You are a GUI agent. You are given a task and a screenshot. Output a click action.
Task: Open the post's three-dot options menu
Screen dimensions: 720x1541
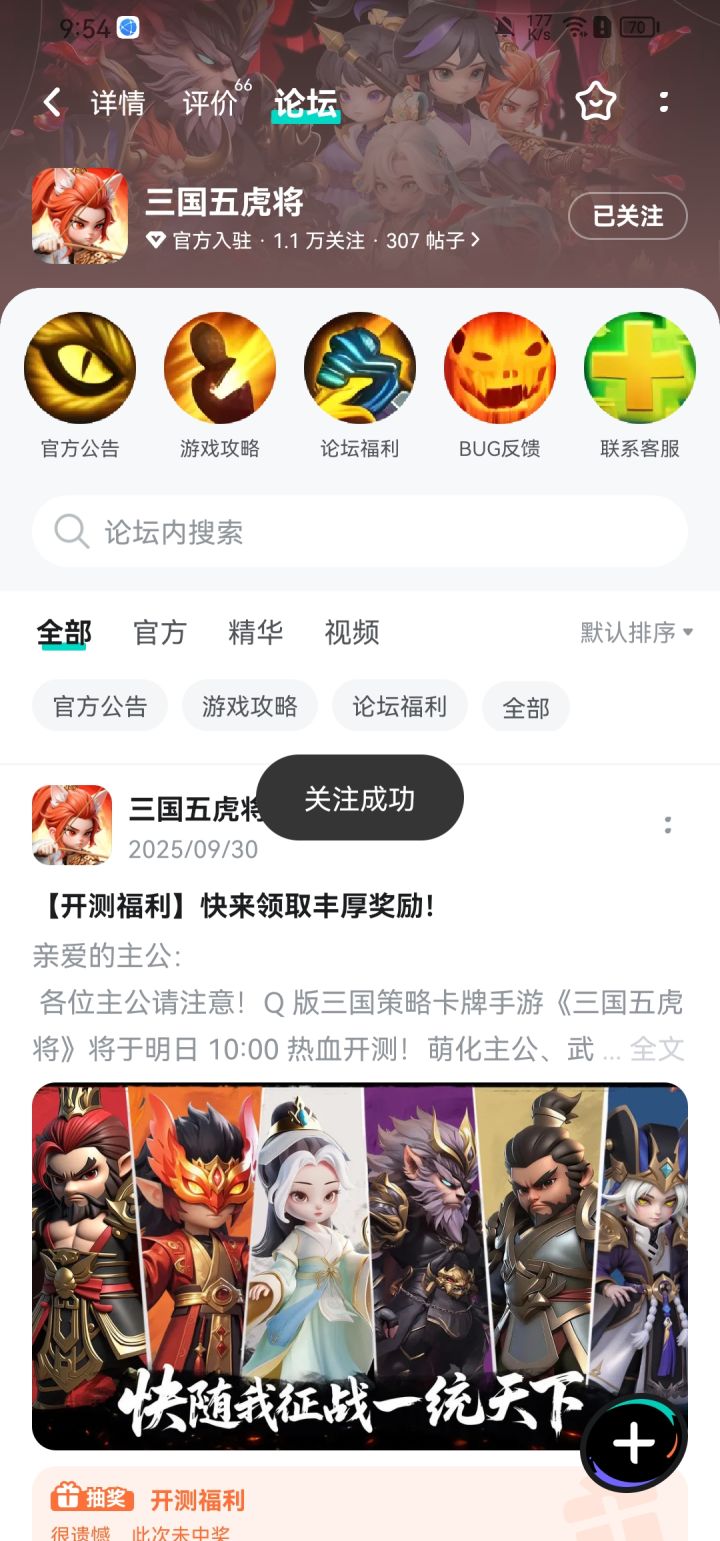click(666, 825)
